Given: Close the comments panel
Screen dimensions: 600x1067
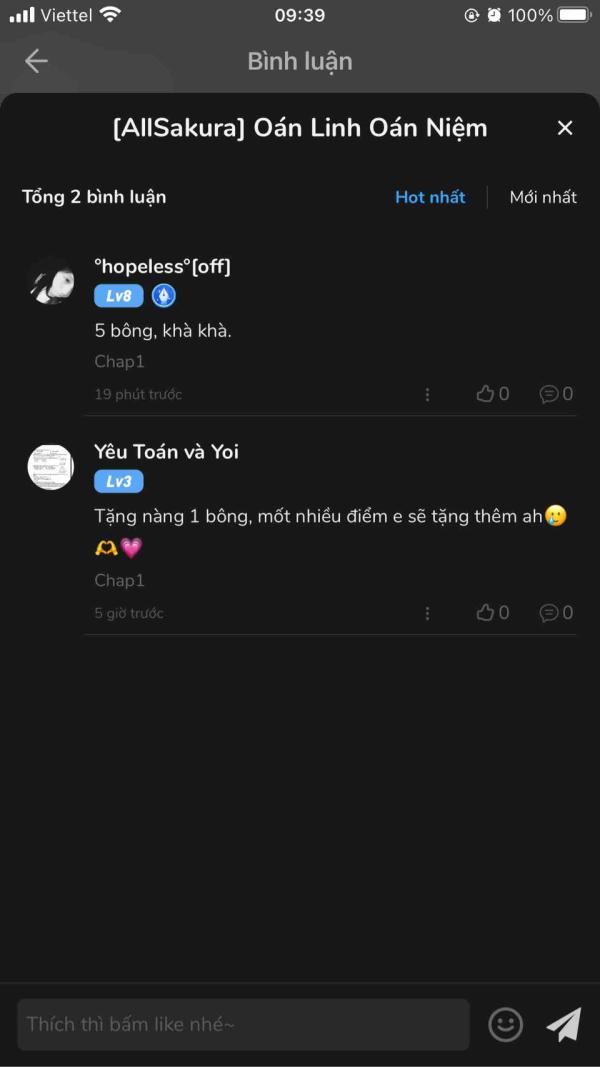Looking at the screenshot, I should 565,128.
